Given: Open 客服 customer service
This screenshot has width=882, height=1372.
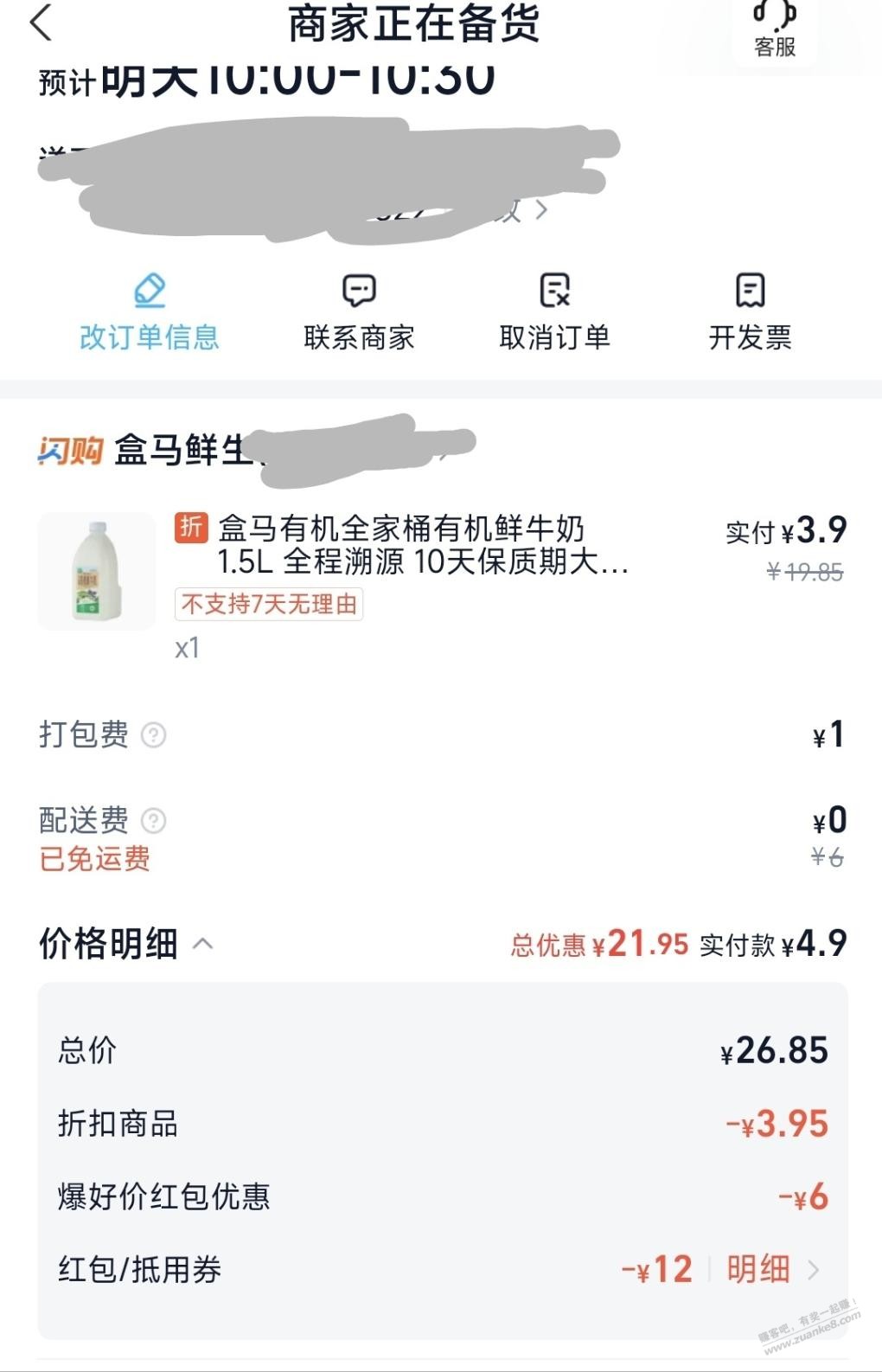Looking at the screenshot, I should (774, 29).
